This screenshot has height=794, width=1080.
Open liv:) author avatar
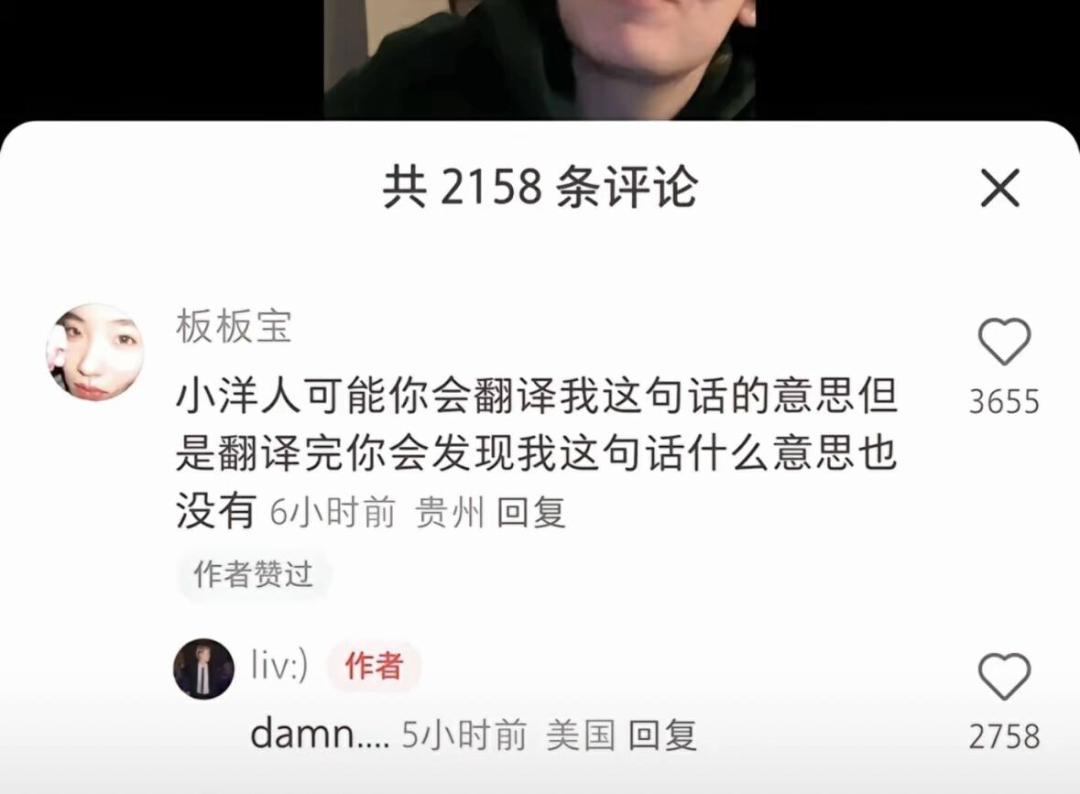tap(204, 668)
